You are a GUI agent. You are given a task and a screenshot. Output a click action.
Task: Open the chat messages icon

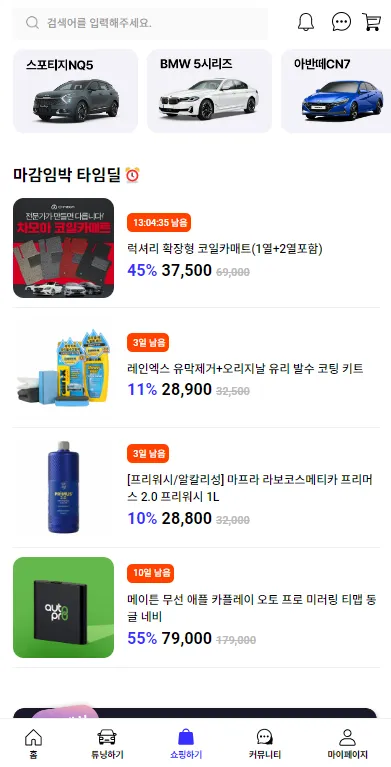[x=341, y=22]
